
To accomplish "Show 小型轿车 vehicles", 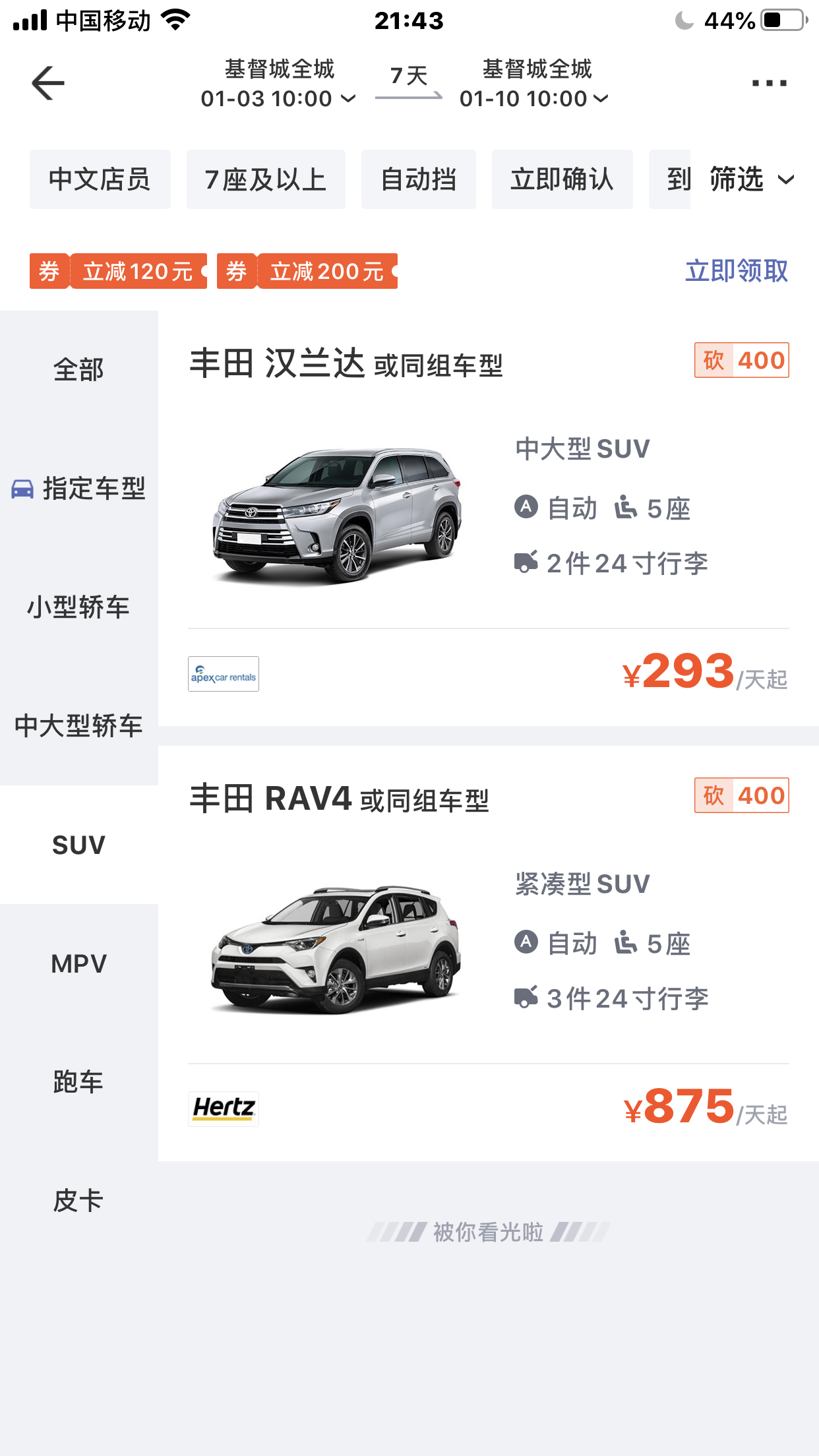I will point(78,607).
